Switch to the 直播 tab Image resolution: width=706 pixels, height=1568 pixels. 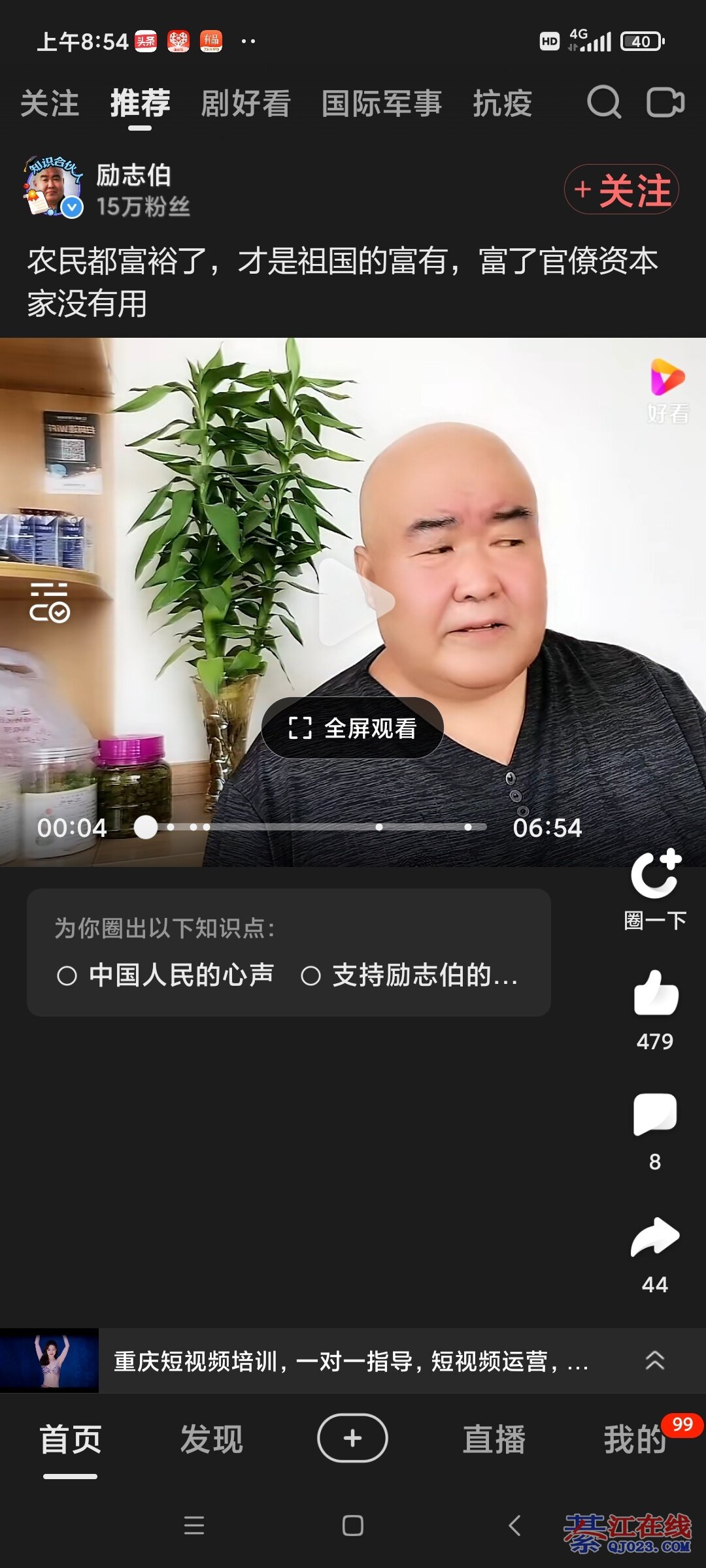pyautogui.click(x=494, y=1439)
